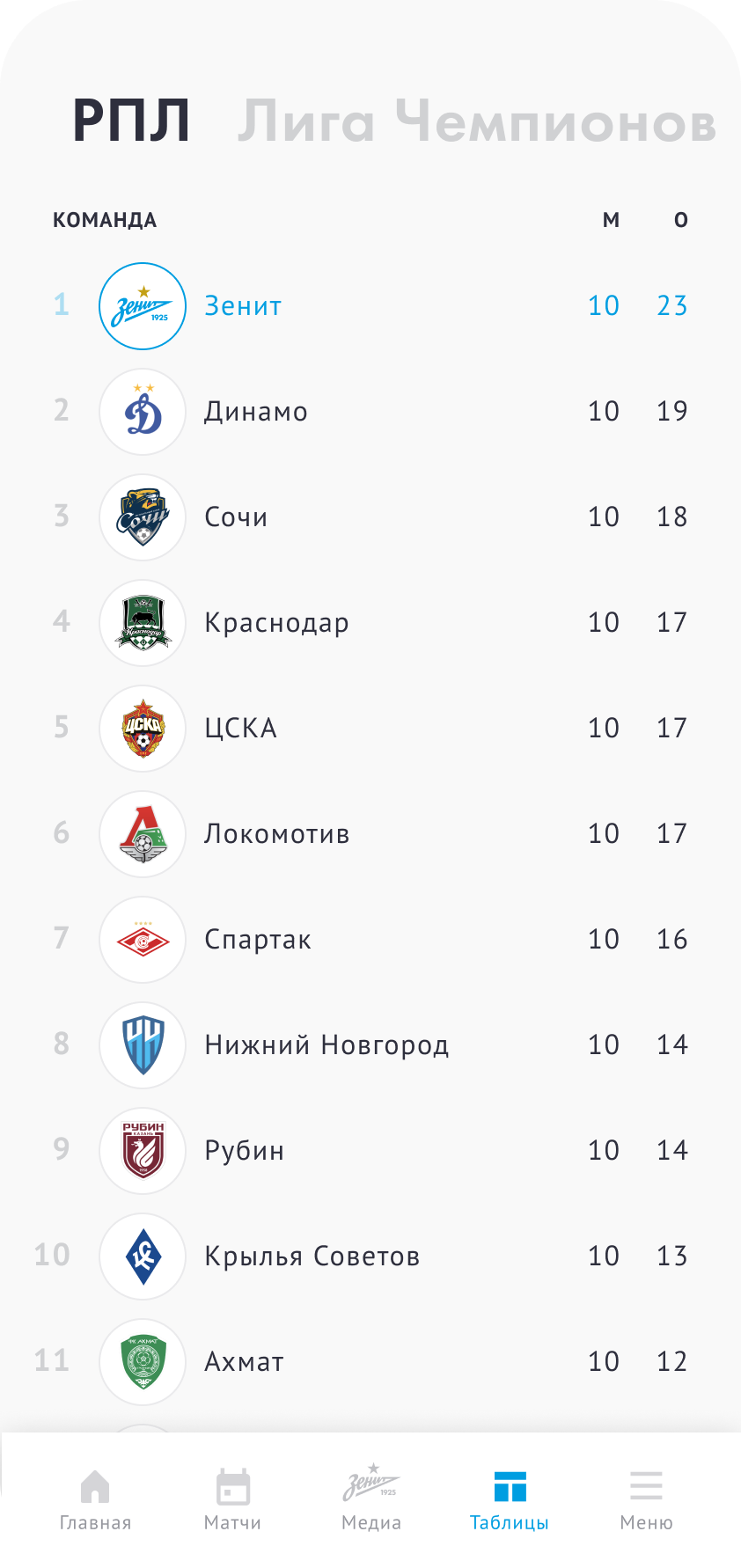Viewport: 741px width, 1568px height.
Task: Open the Зенит team row
Action: point(370,306)
